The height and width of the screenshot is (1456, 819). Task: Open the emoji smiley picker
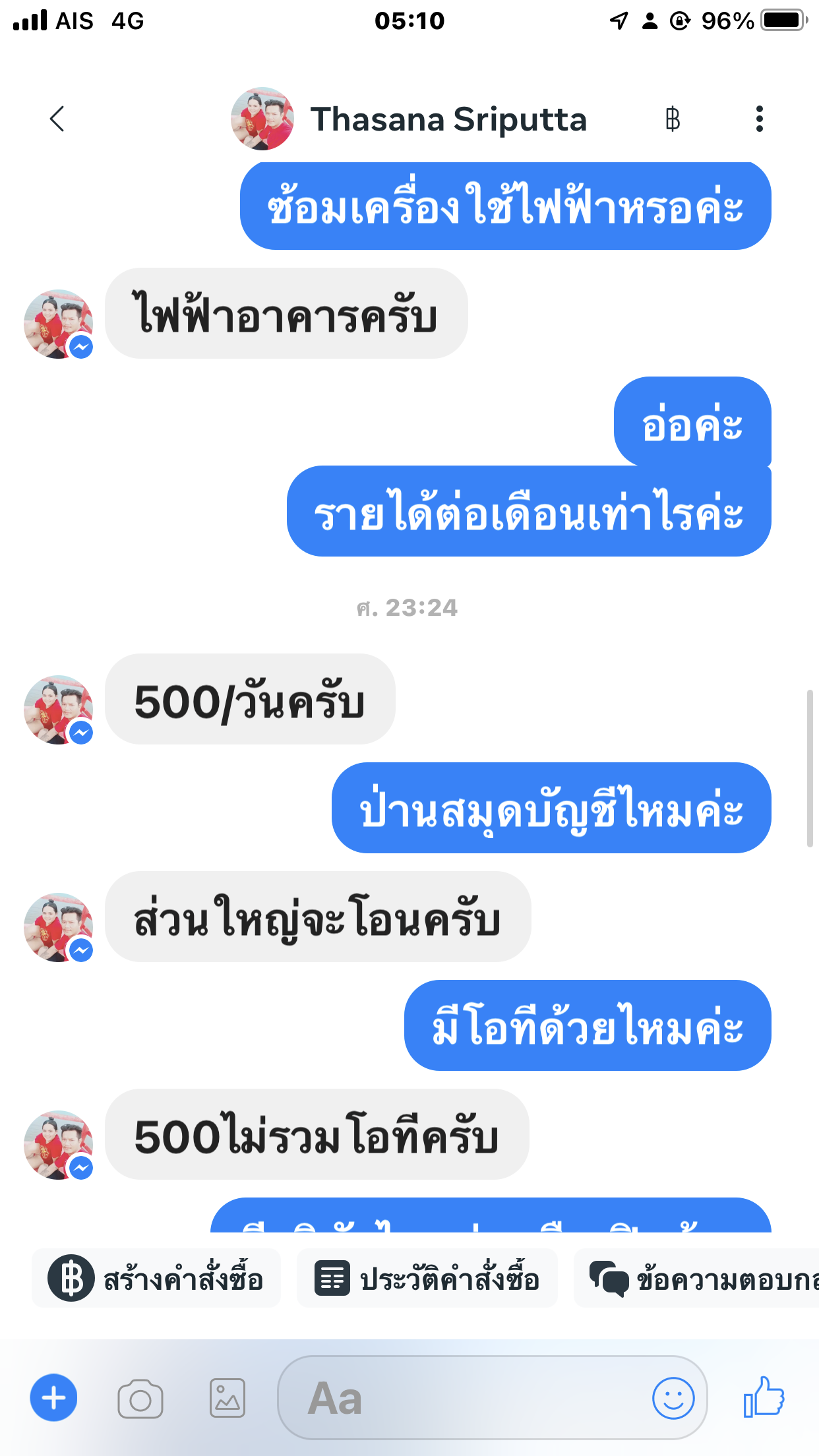coord(673,1398)
